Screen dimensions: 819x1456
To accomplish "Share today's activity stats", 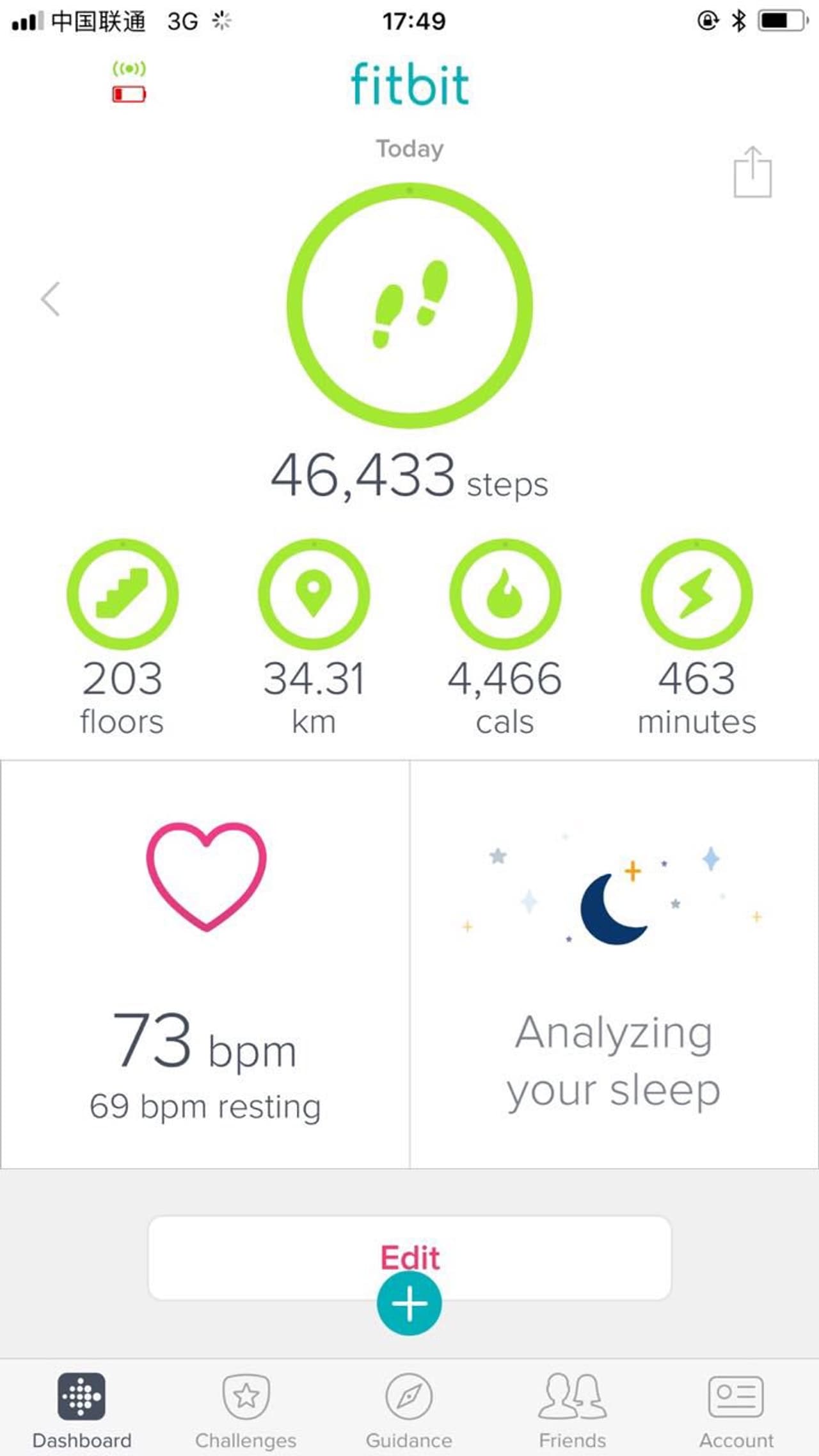I will pyautogui.click(x=752, y=172).
